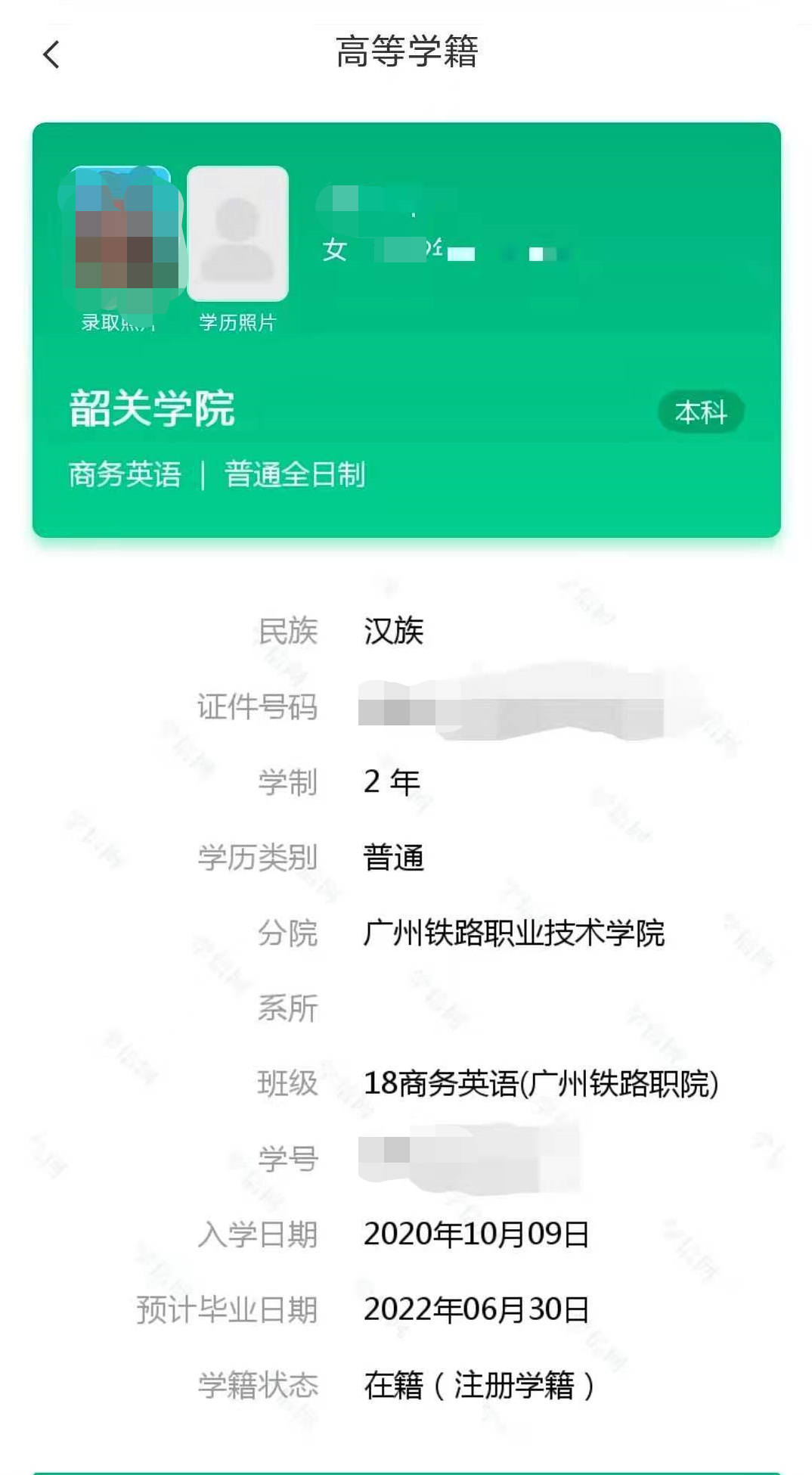View the 学历照片 placeholder photo
812x1475 pixels.
click(237, 234)
